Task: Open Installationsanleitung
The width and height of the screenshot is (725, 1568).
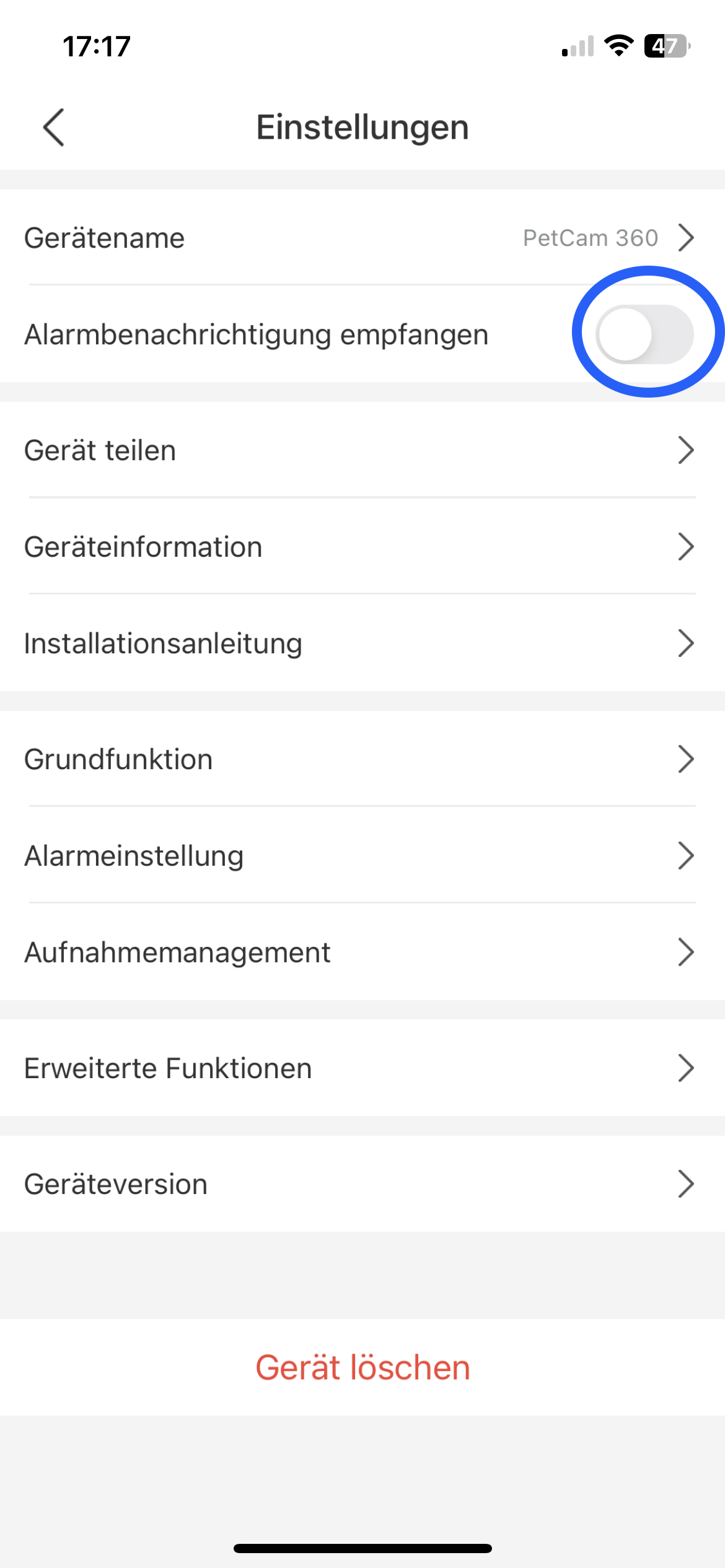Action: (362, 643)
